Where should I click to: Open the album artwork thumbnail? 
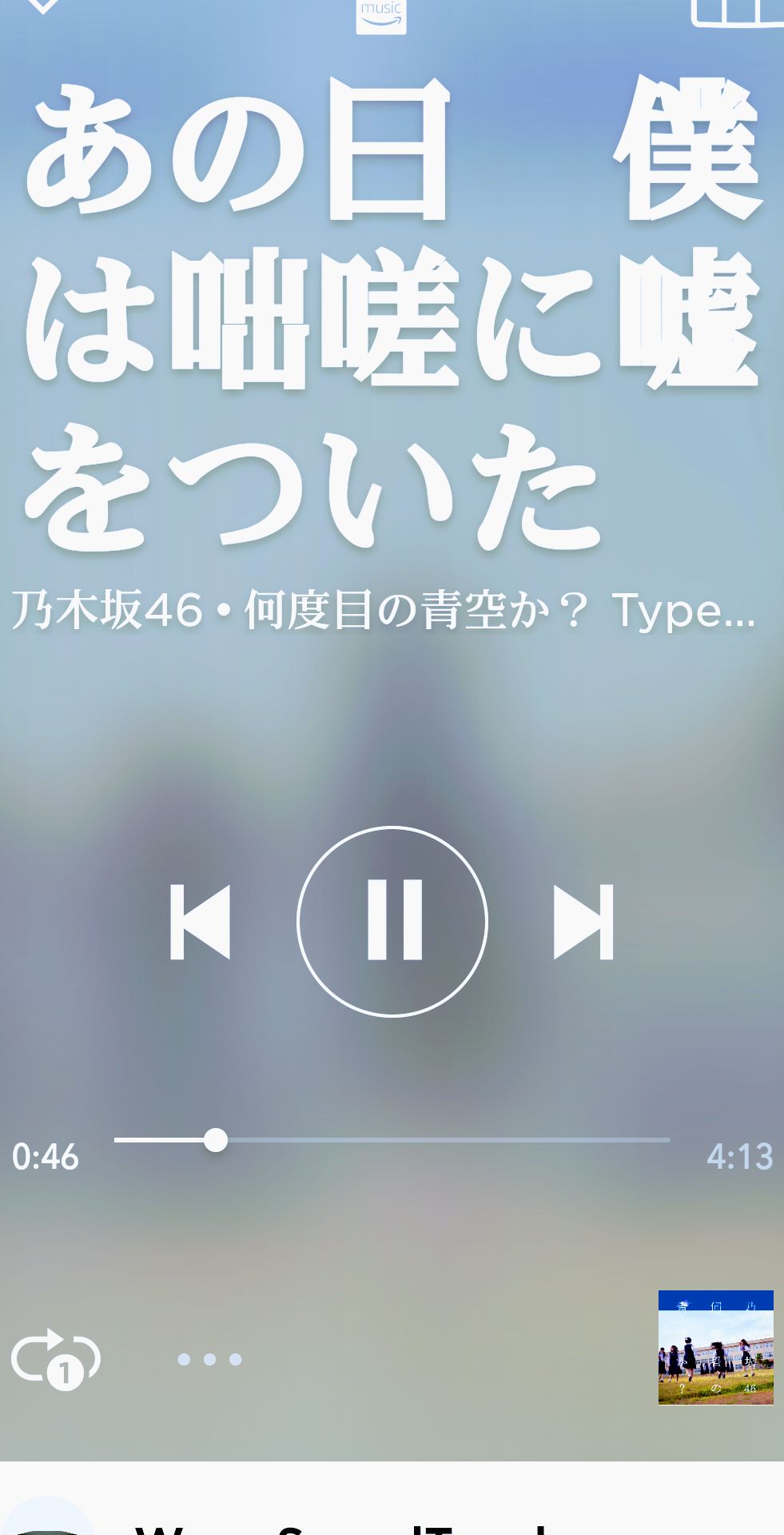pyautogui.click(x=715, y=1347)
